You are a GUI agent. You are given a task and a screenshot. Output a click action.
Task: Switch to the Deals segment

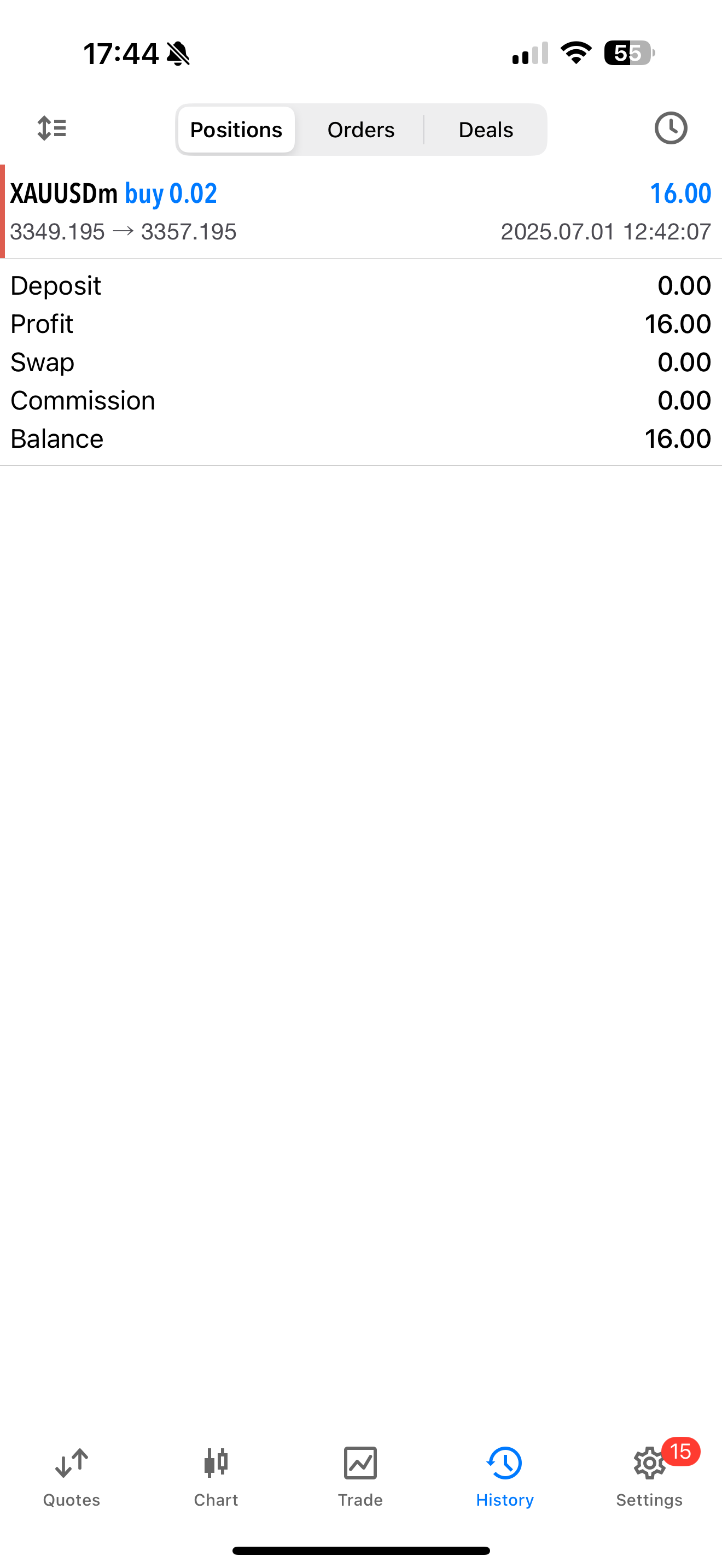(x=486, y=130)
